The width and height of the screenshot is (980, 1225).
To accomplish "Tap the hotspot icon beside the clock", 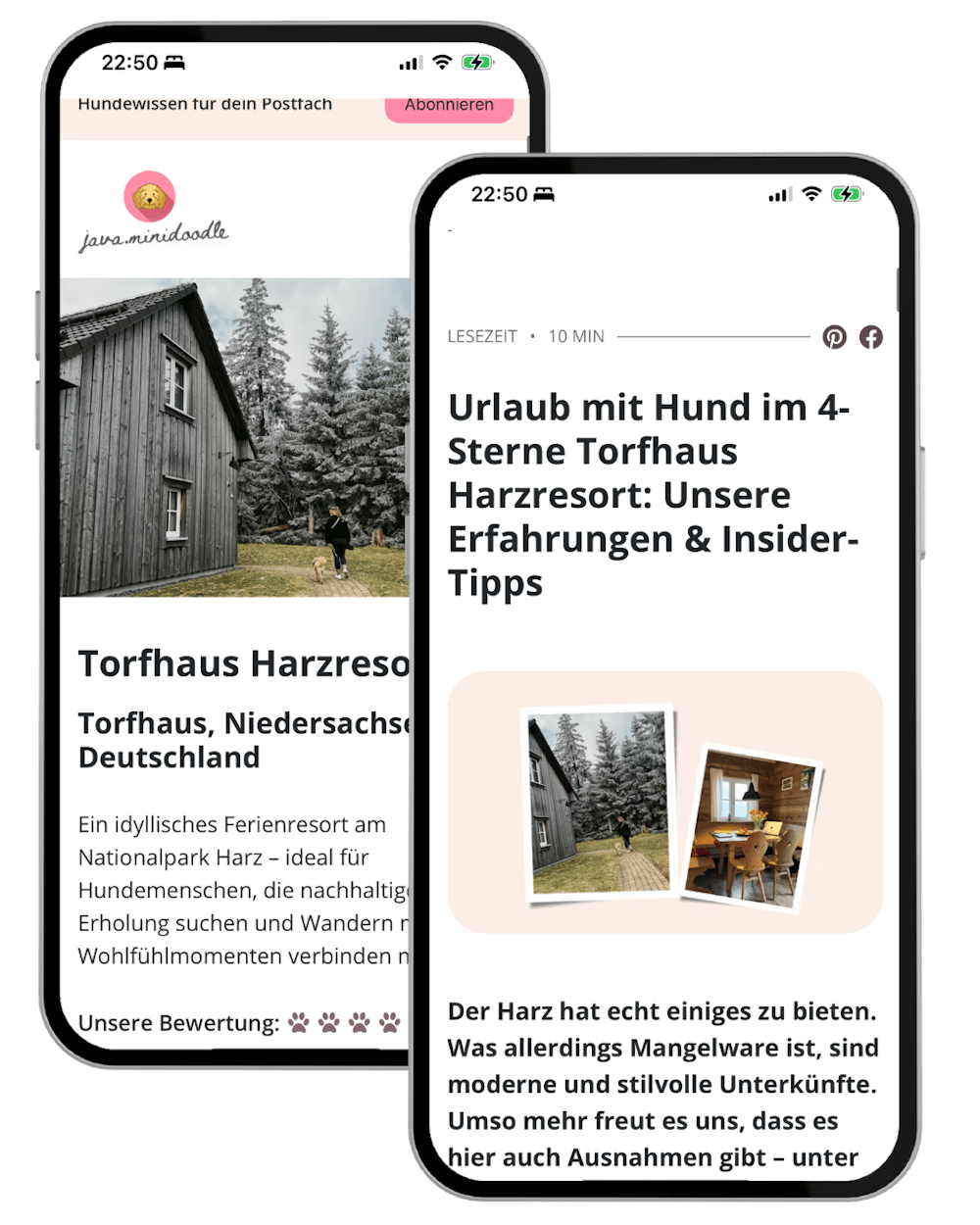I will (545, 195).
